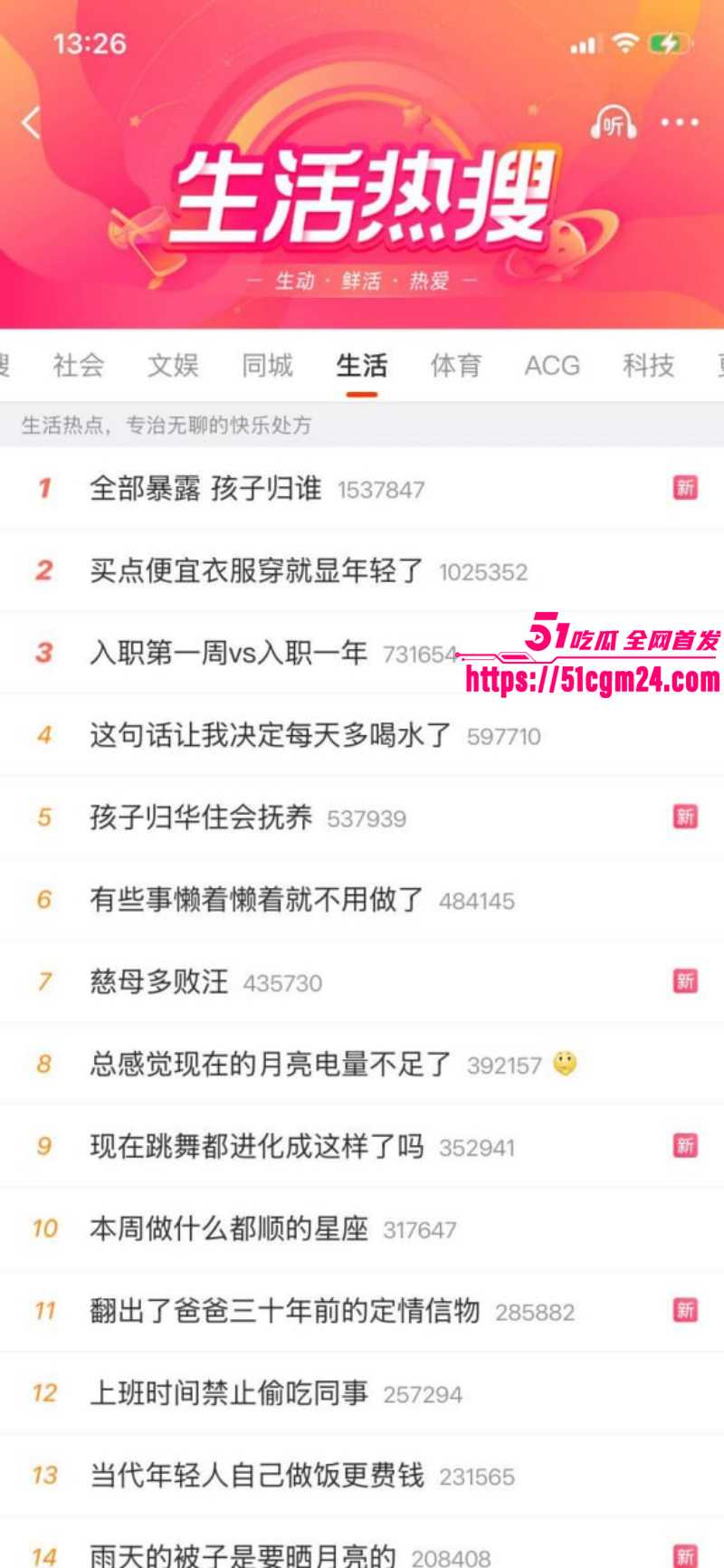Tap the 新 badge next to rank 1 topic
The width and height of the screenshot is (724, 1568).
pyautogui.click(x=685, y=487)
